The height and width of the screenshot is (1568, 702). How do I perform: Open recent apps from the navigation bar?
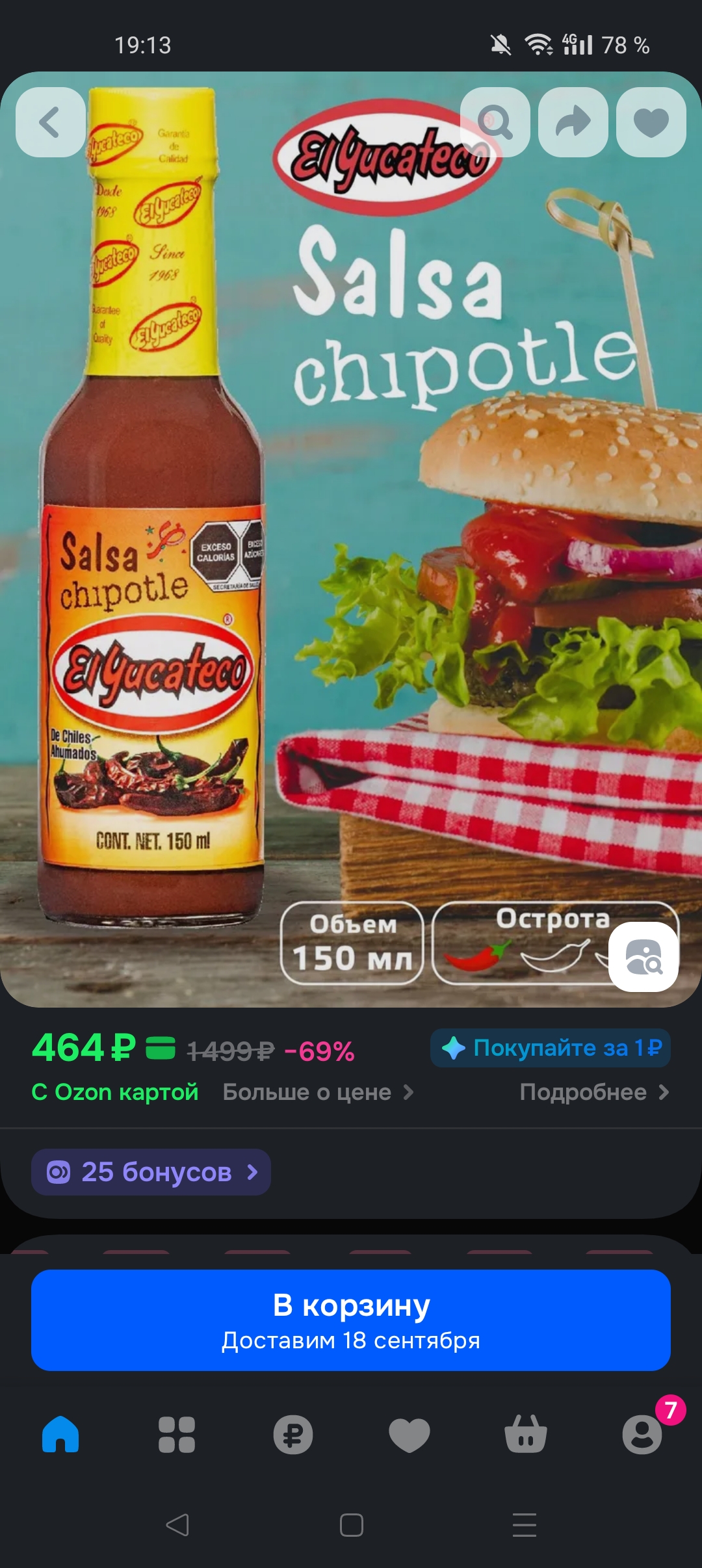coord(525,1524)
